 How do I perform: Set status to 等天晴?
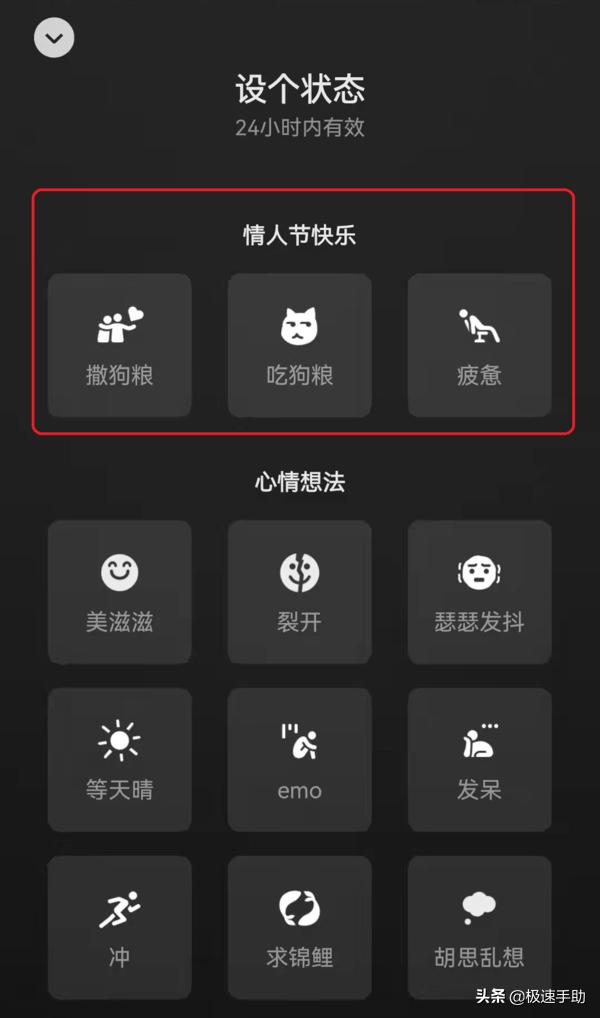pyautogui.click(x=119, y=760)
